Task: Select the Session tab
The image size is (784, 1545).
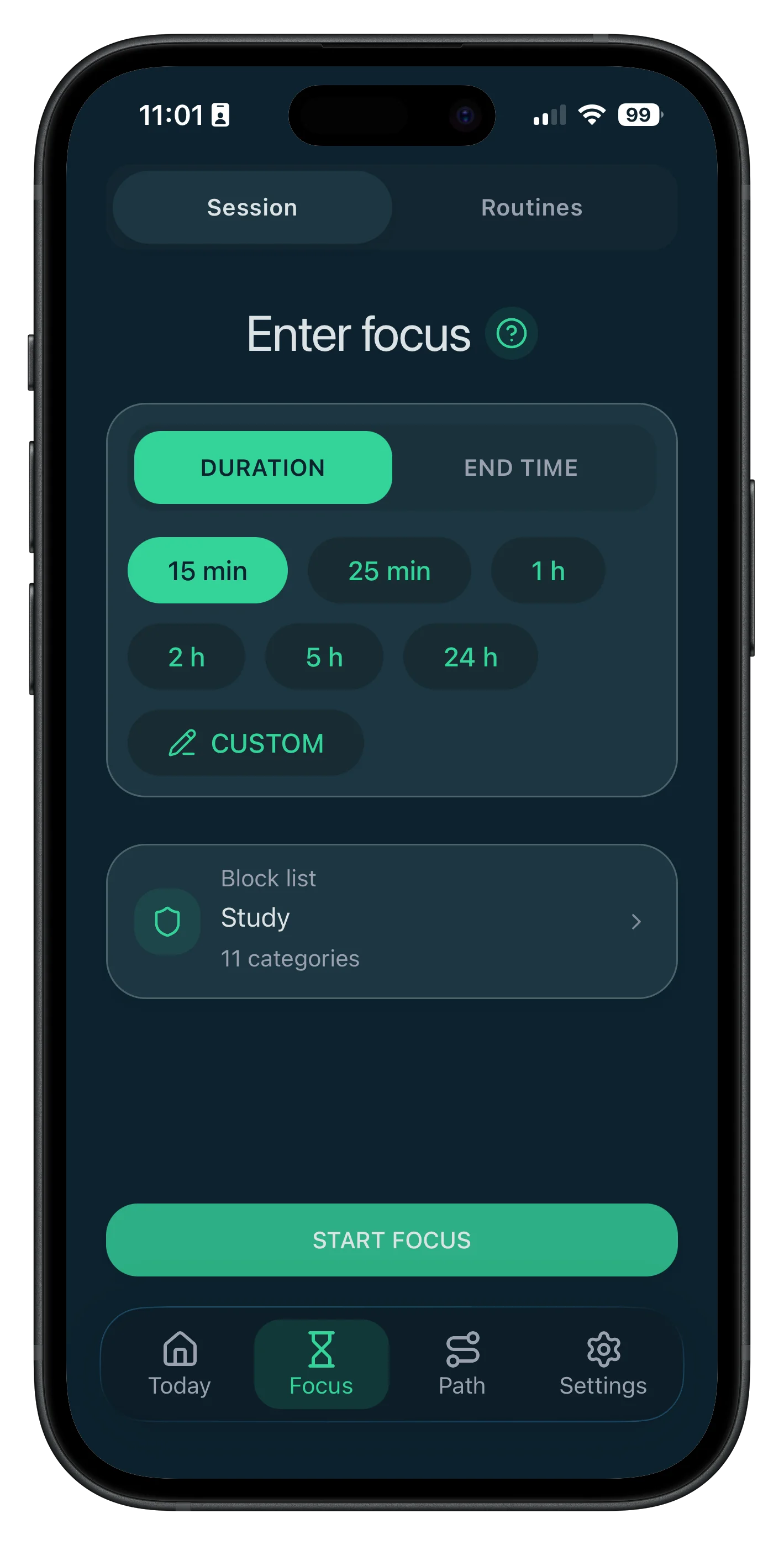Action: (x=252, y=208)
